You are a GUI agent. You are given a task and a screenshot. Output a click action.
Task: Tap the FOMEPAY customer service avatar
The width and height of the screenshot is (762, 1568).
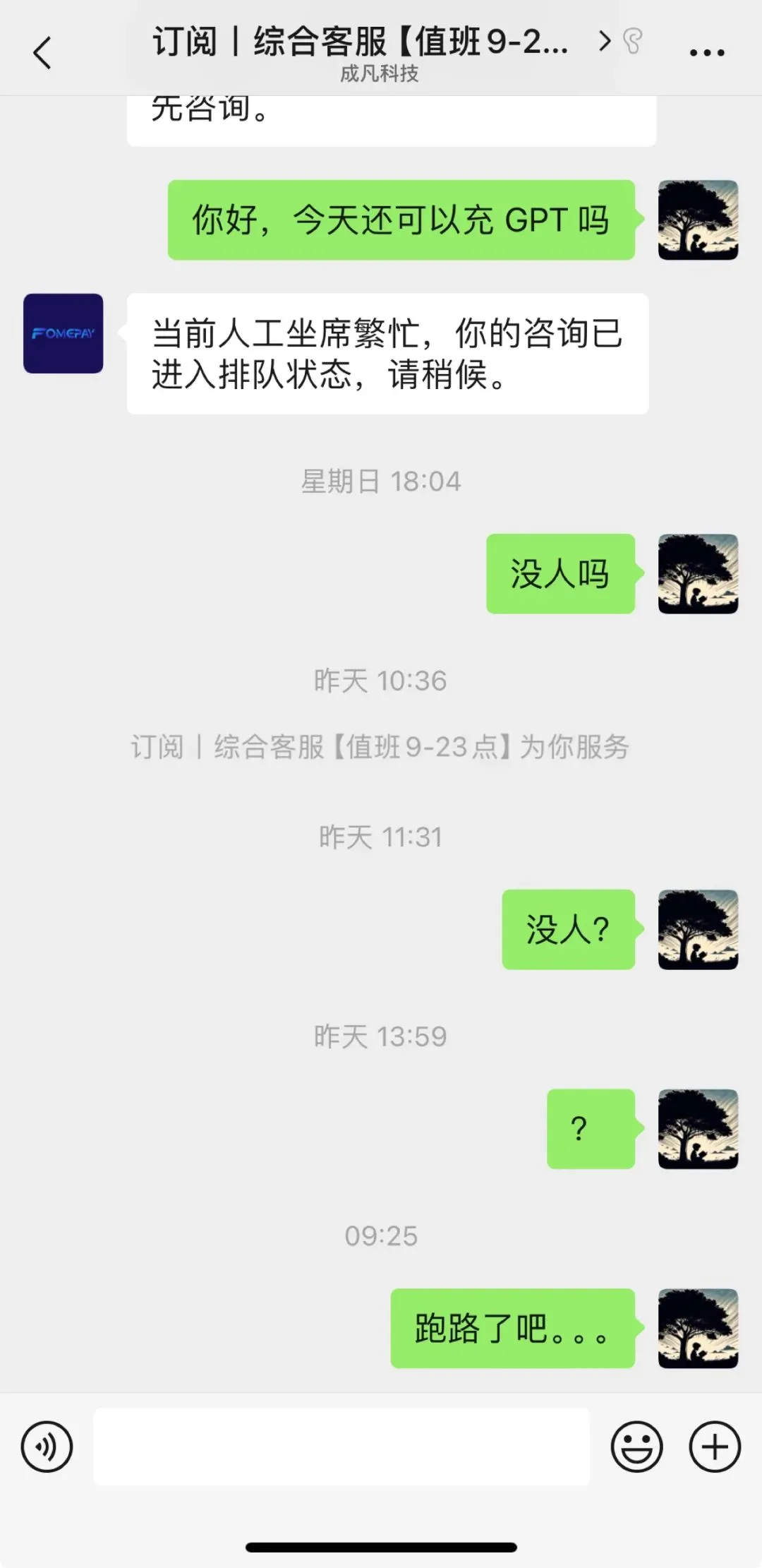coord(64,333)
